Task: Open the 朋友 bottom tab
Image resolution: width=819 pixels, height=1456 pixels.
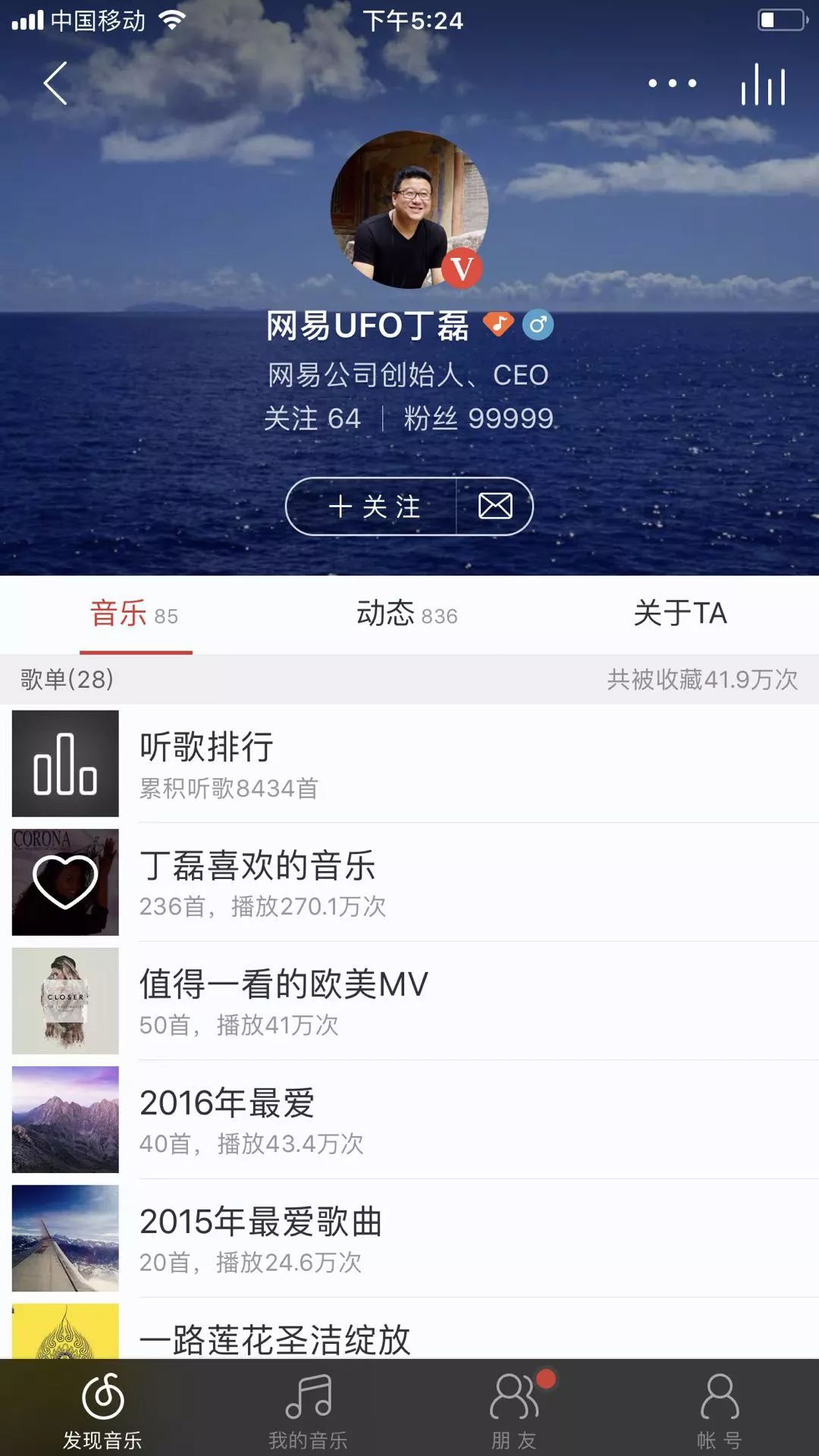Action: tap(514, 1409)
